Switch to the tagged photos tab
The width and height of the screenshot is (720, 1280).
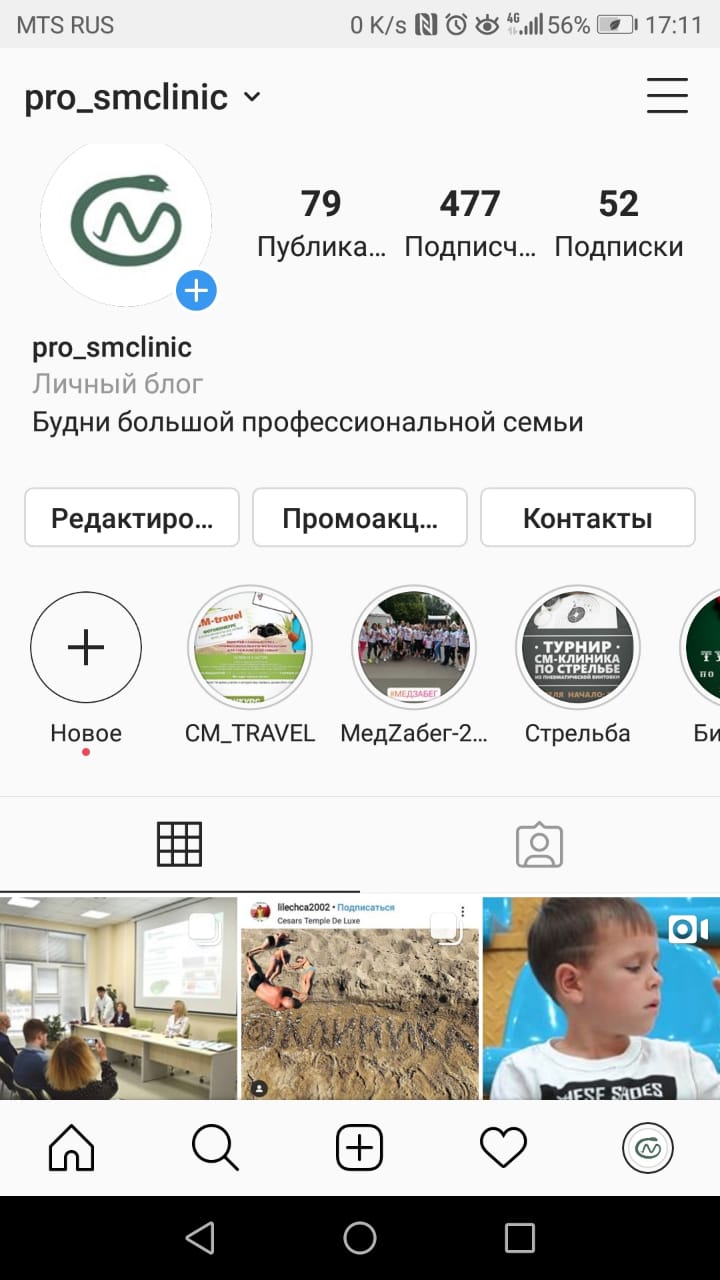[540, 845]
